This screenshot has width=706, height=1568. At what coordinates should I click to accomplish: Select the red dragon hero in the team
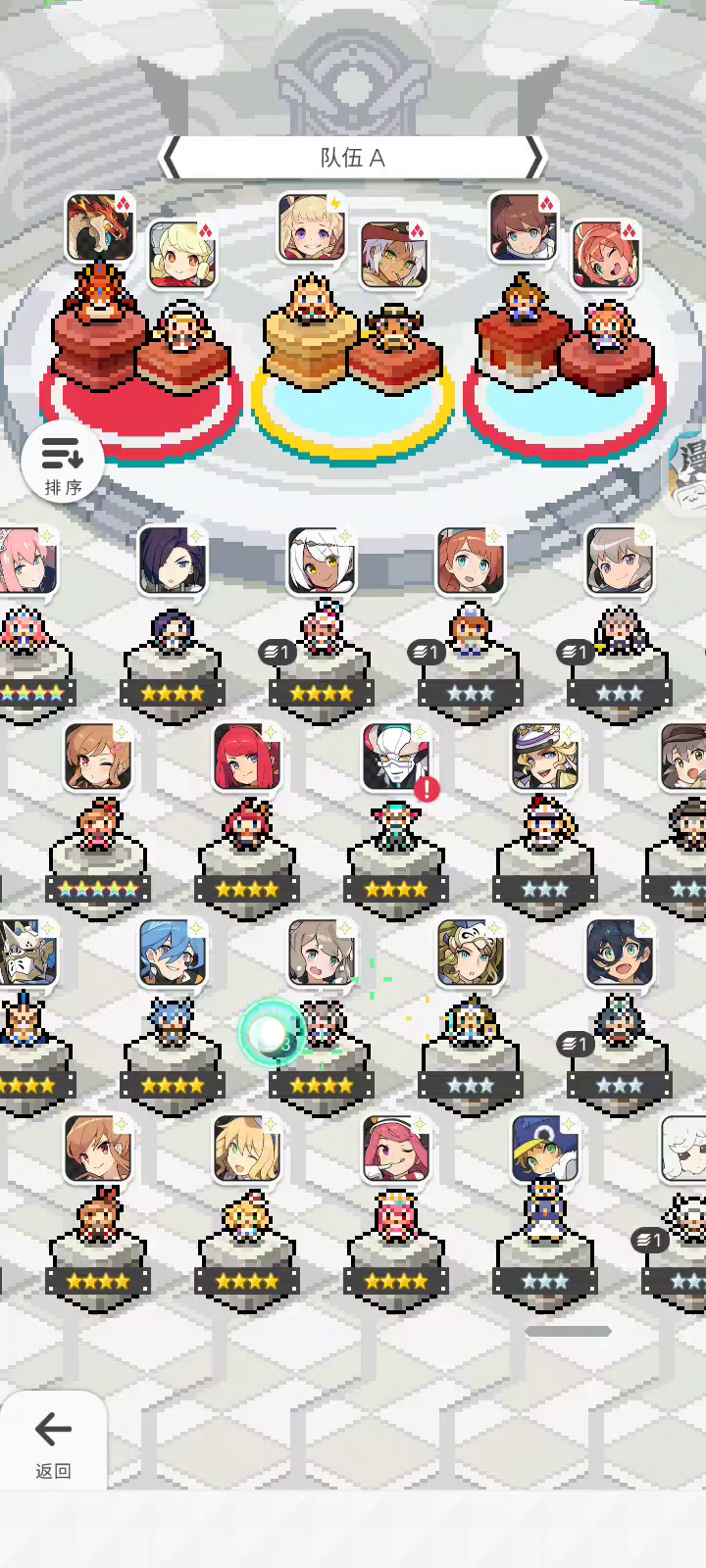click(100, 227)
